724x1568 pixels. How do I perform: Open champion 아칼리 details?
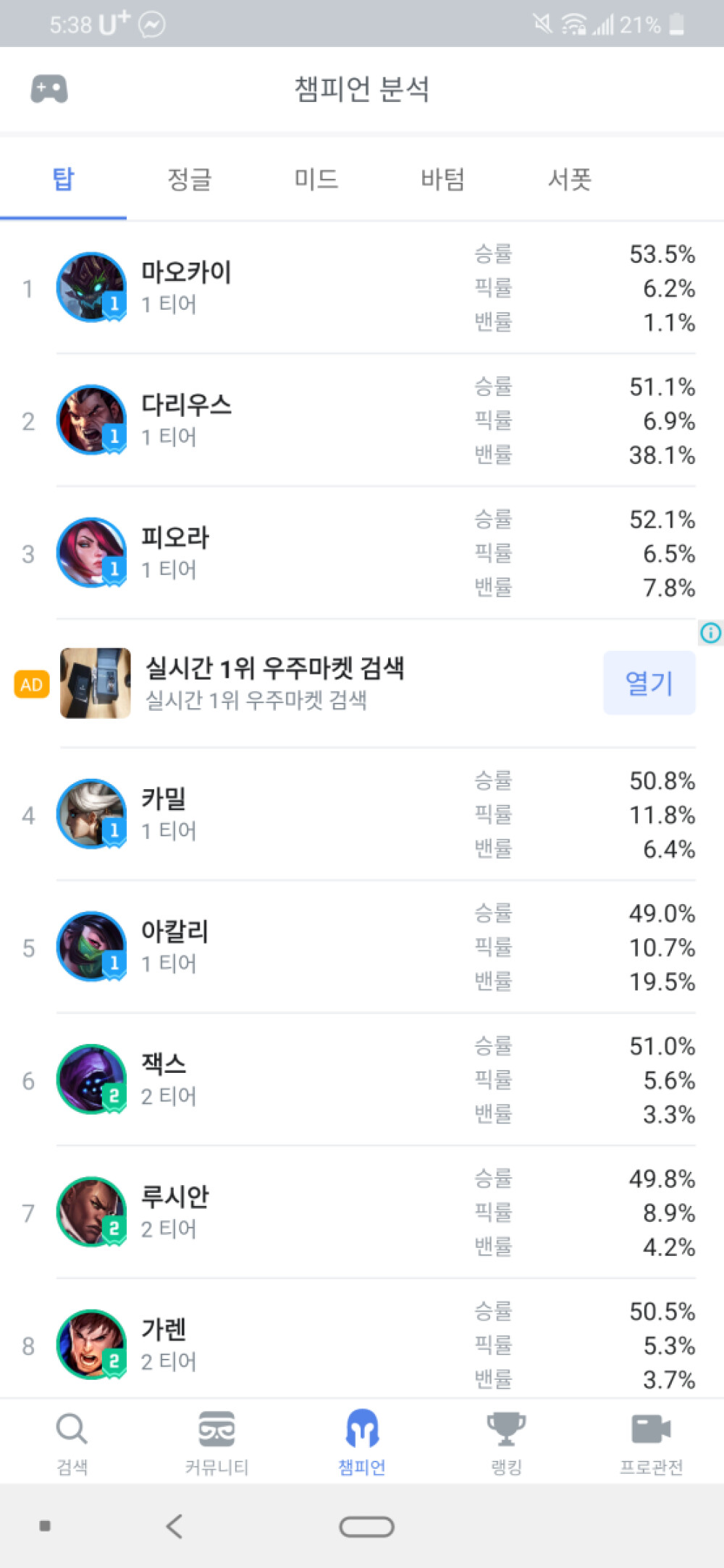[362, 947]
